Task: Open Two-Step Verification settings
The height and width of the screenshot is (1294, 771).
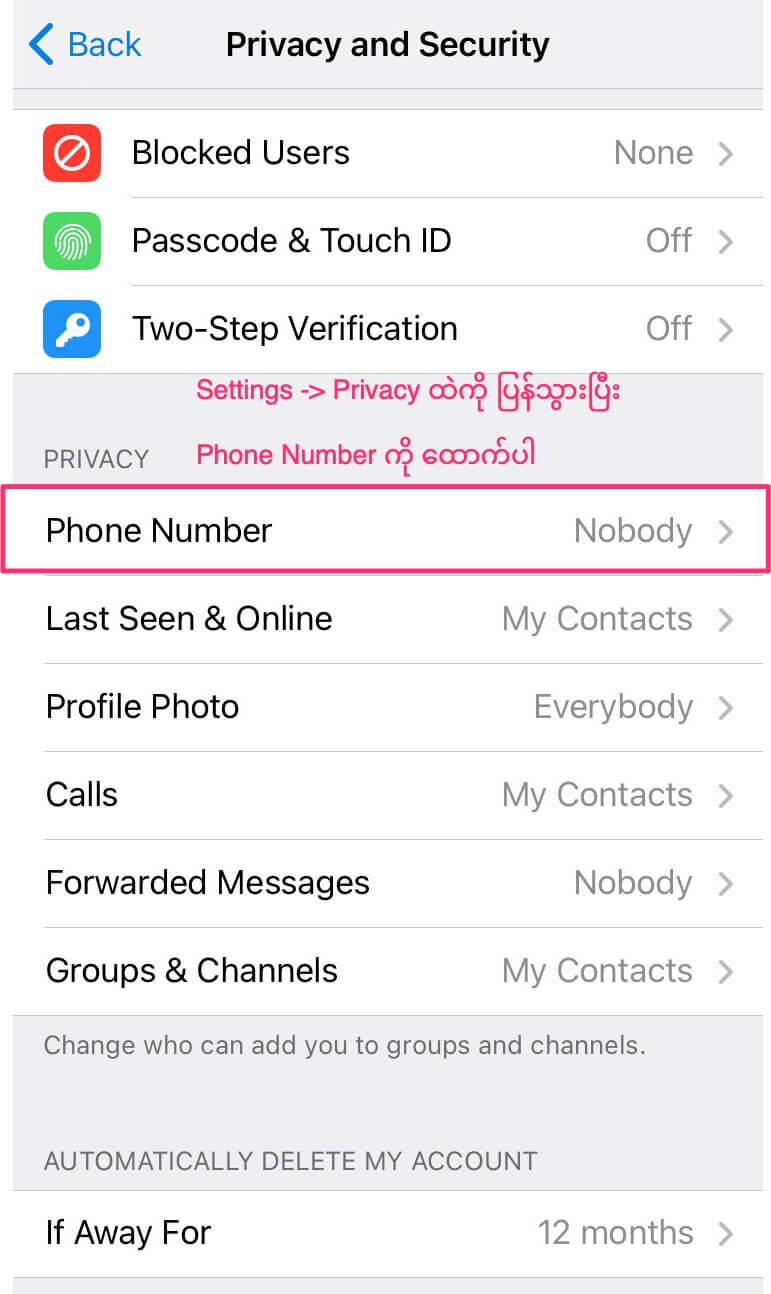Action: pyautogui.click(x=388, y=329)
